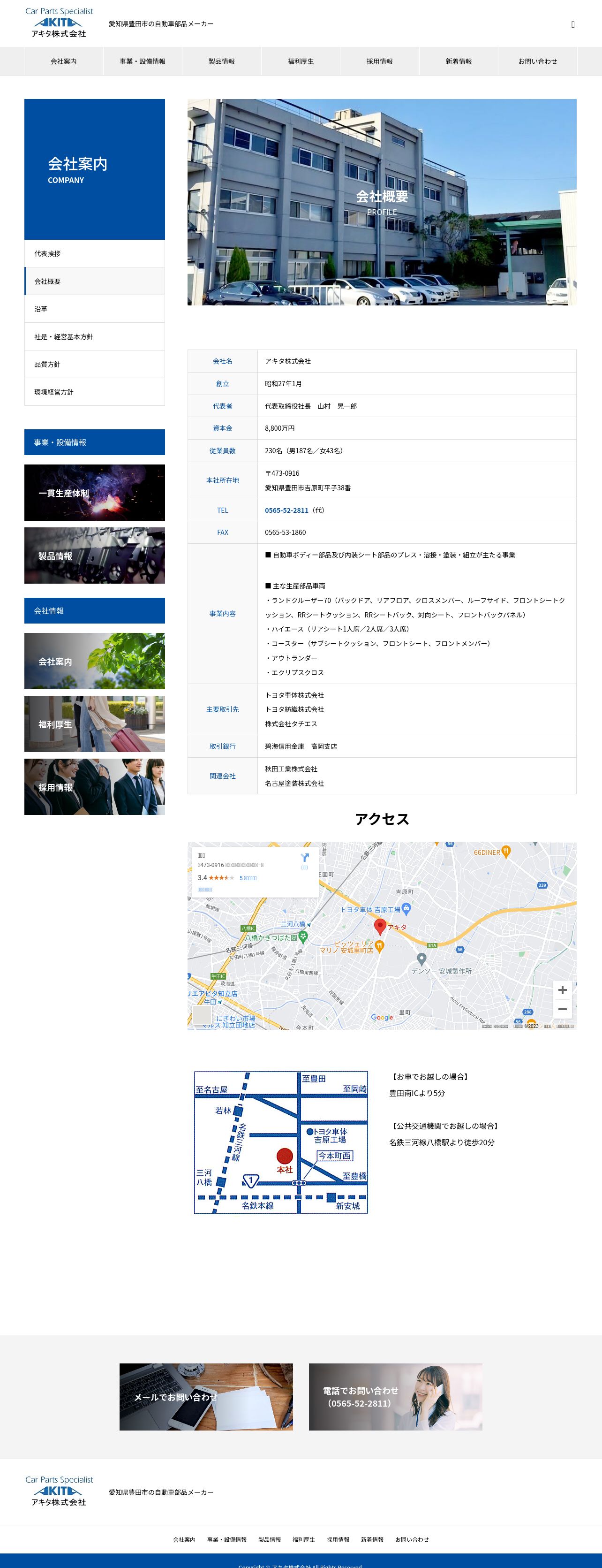Open 沿革 in the sidebar menu
Viewport: 602px width, 1568px height.
(94, 309)
